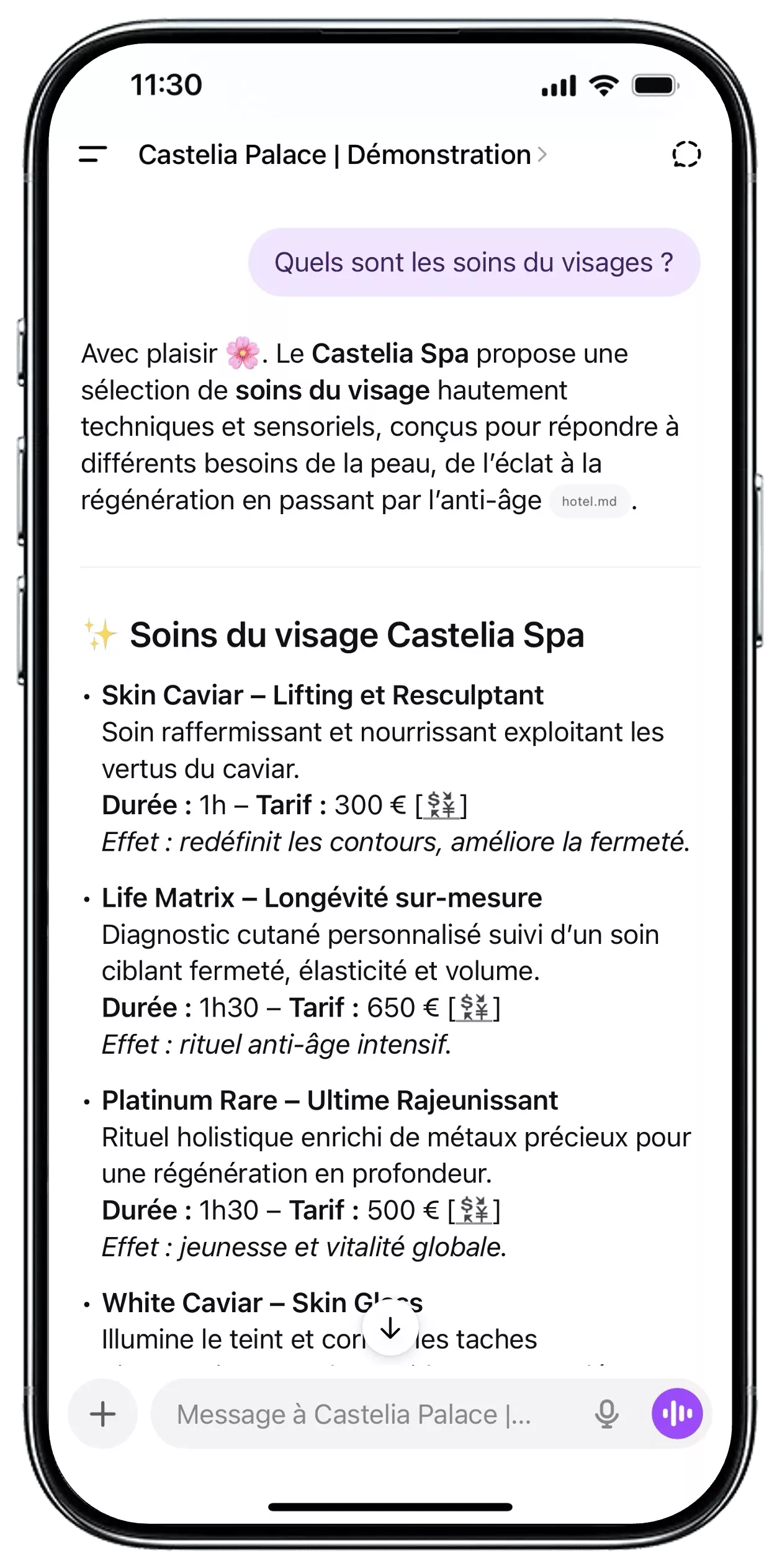
Task: Open the sidebar menu
Action: (93, 154)
